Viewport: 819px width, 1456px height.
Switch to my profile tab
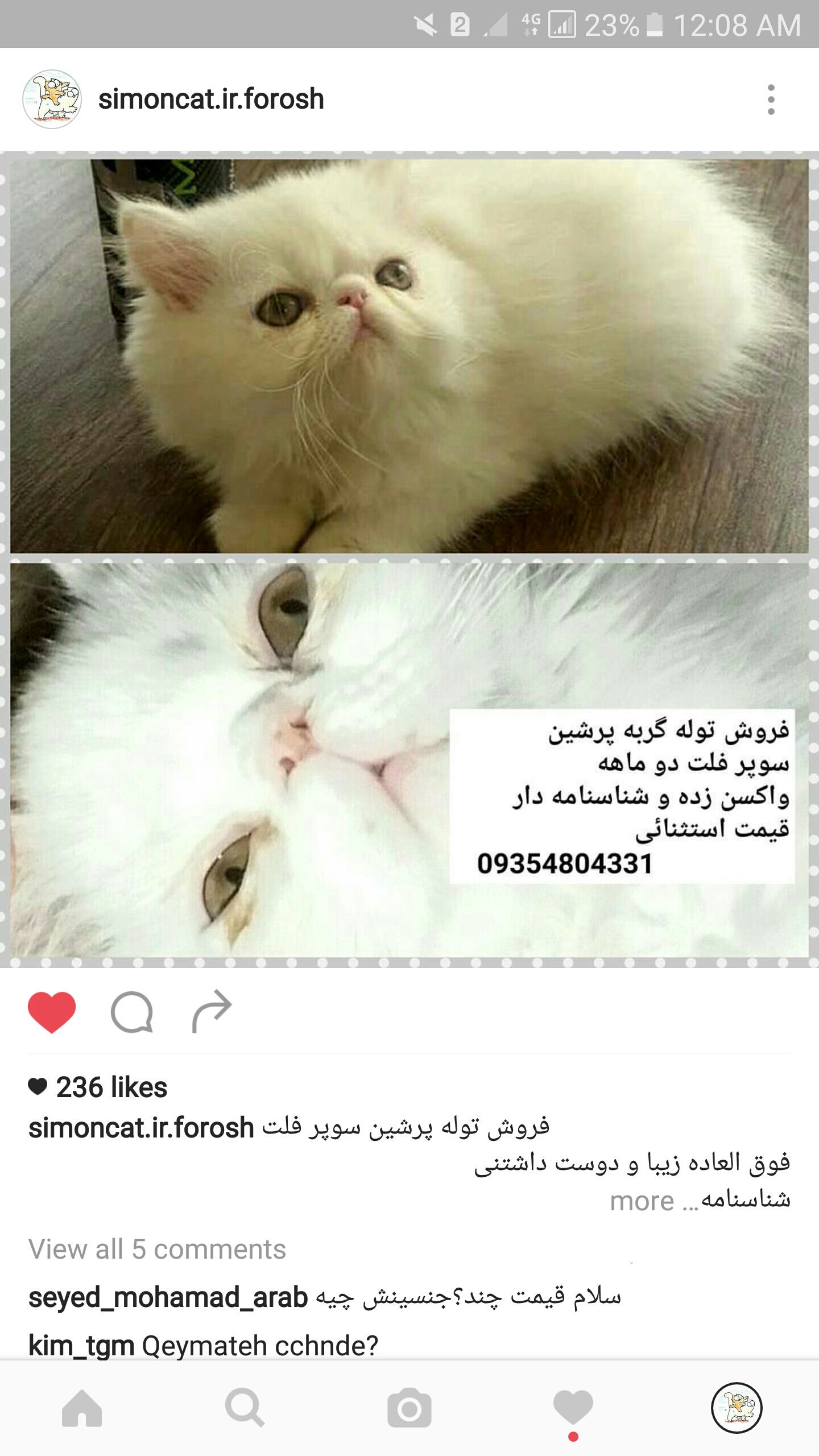[737, 1408]
